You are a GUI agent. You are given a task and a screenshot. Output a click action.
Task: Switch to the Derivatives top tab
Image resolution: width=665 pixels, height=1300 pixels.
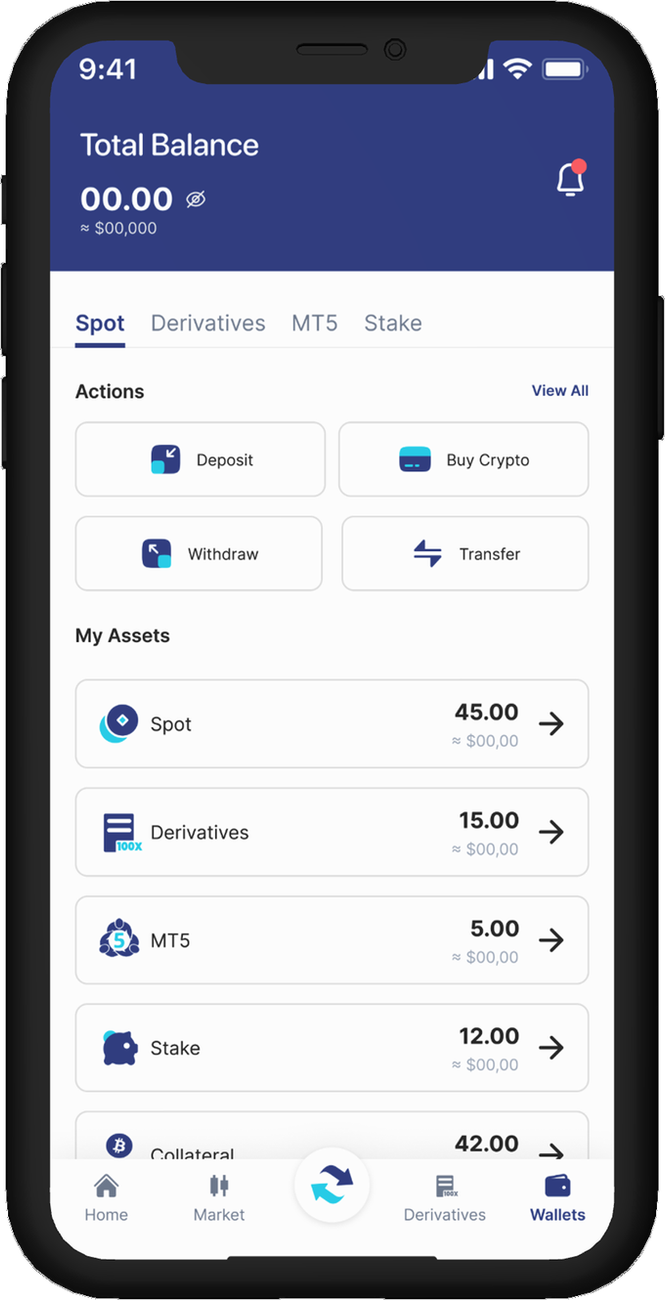(208, 323)
